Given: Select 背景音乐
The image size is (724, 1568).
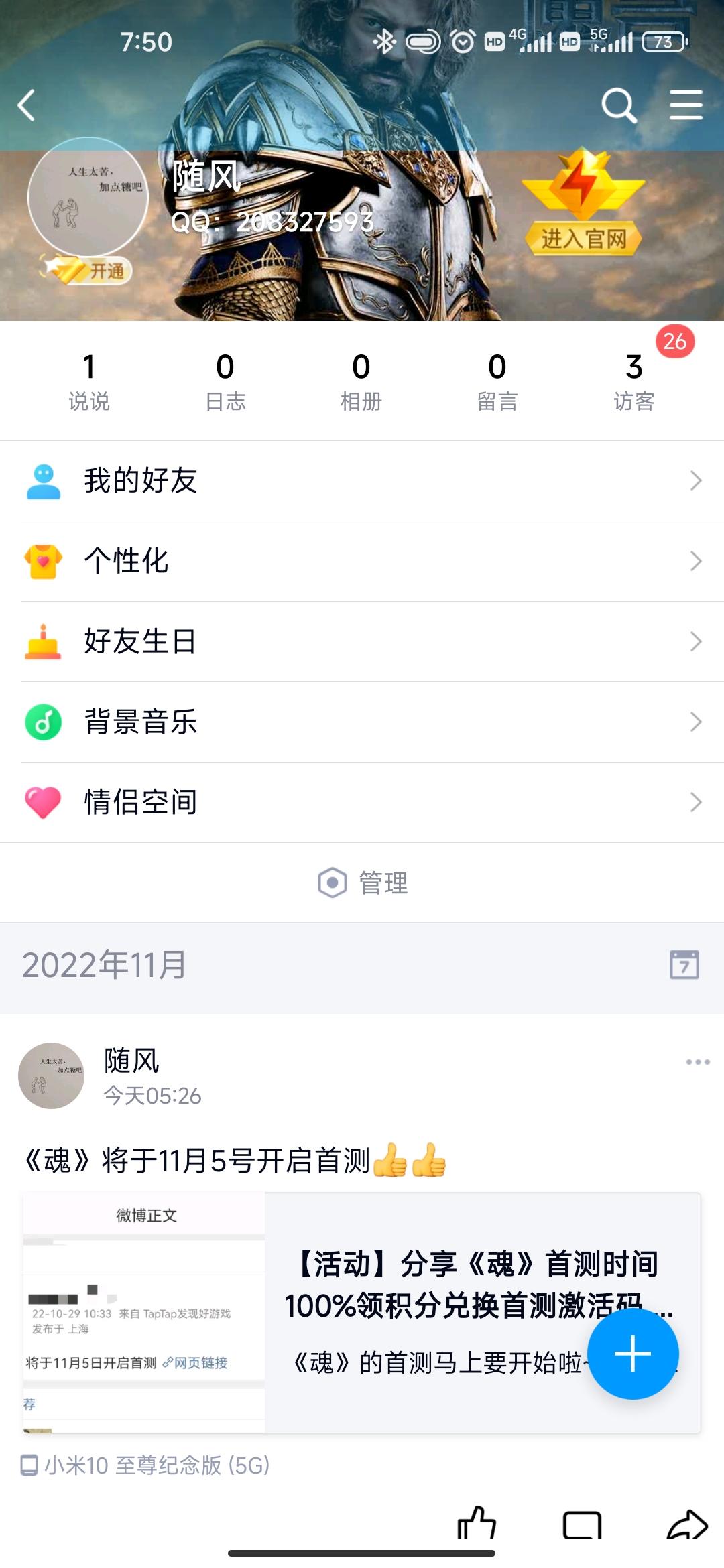Looking at the screenshot, I should point(362,722).
